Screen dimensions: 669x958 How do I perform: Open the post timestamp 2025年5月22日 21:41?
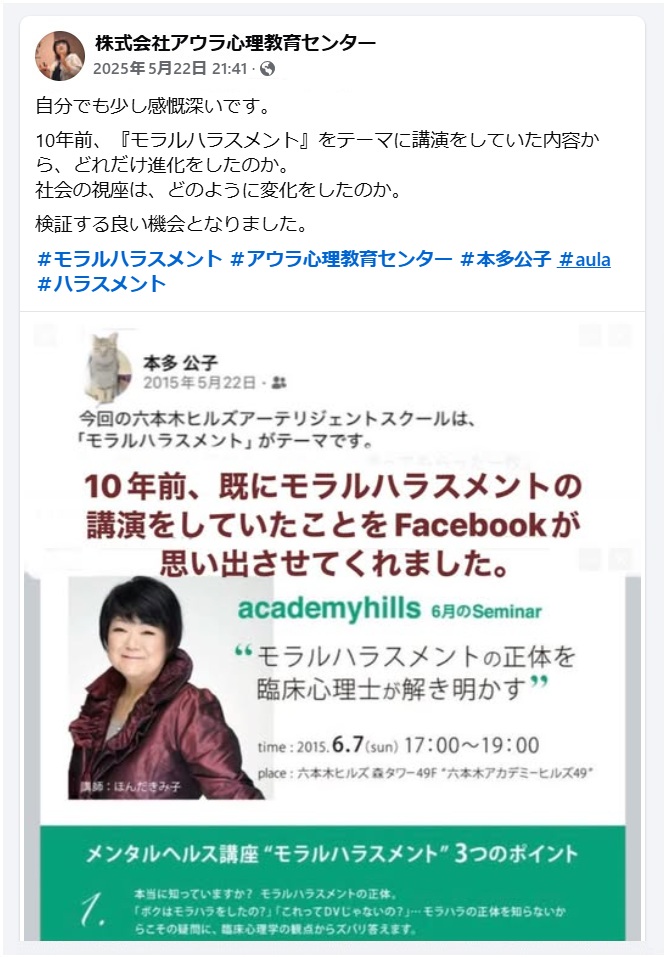click(170, 69)
